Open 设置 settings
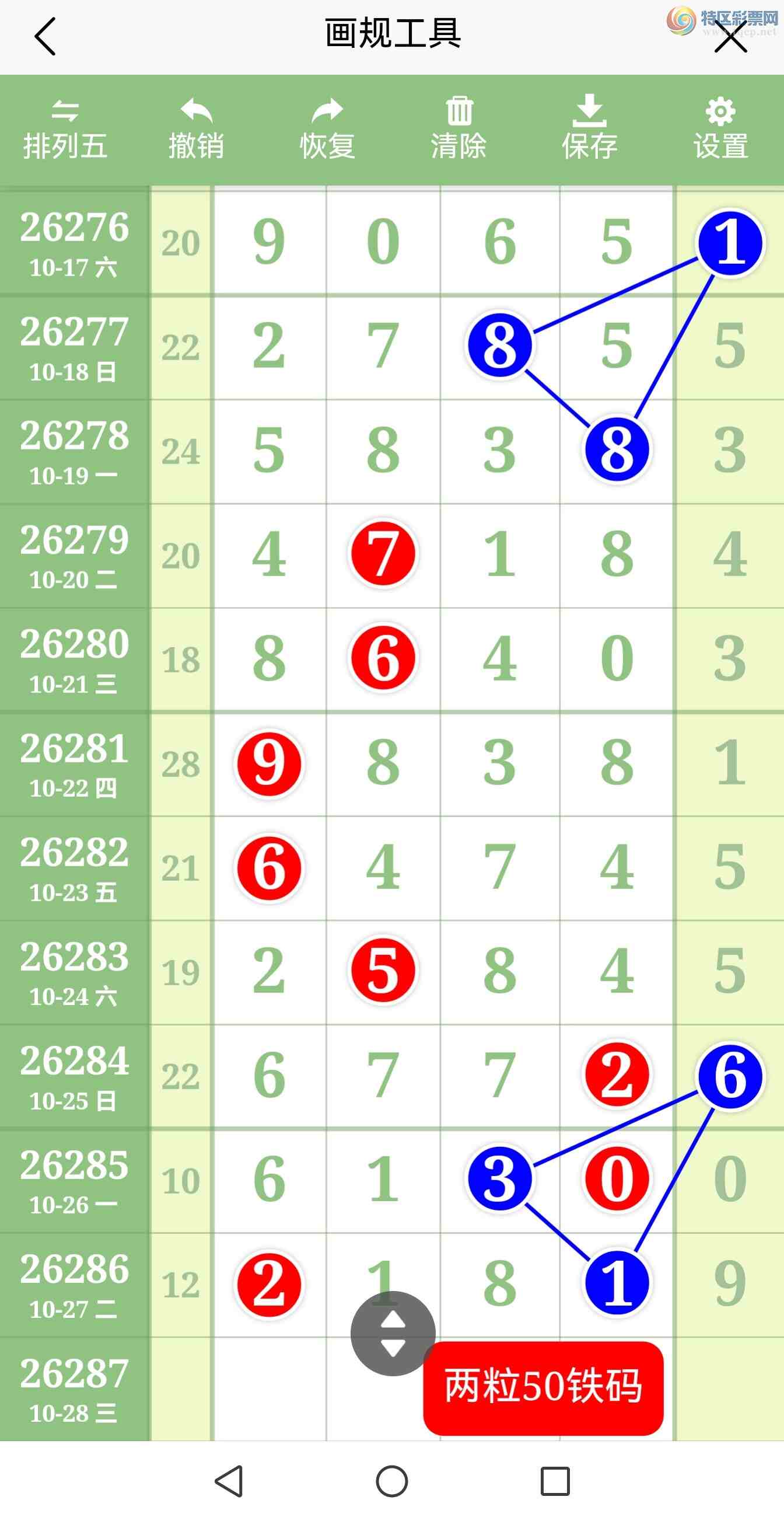The width and height of the screenshot is (784, 1521). tap(720, 130)
